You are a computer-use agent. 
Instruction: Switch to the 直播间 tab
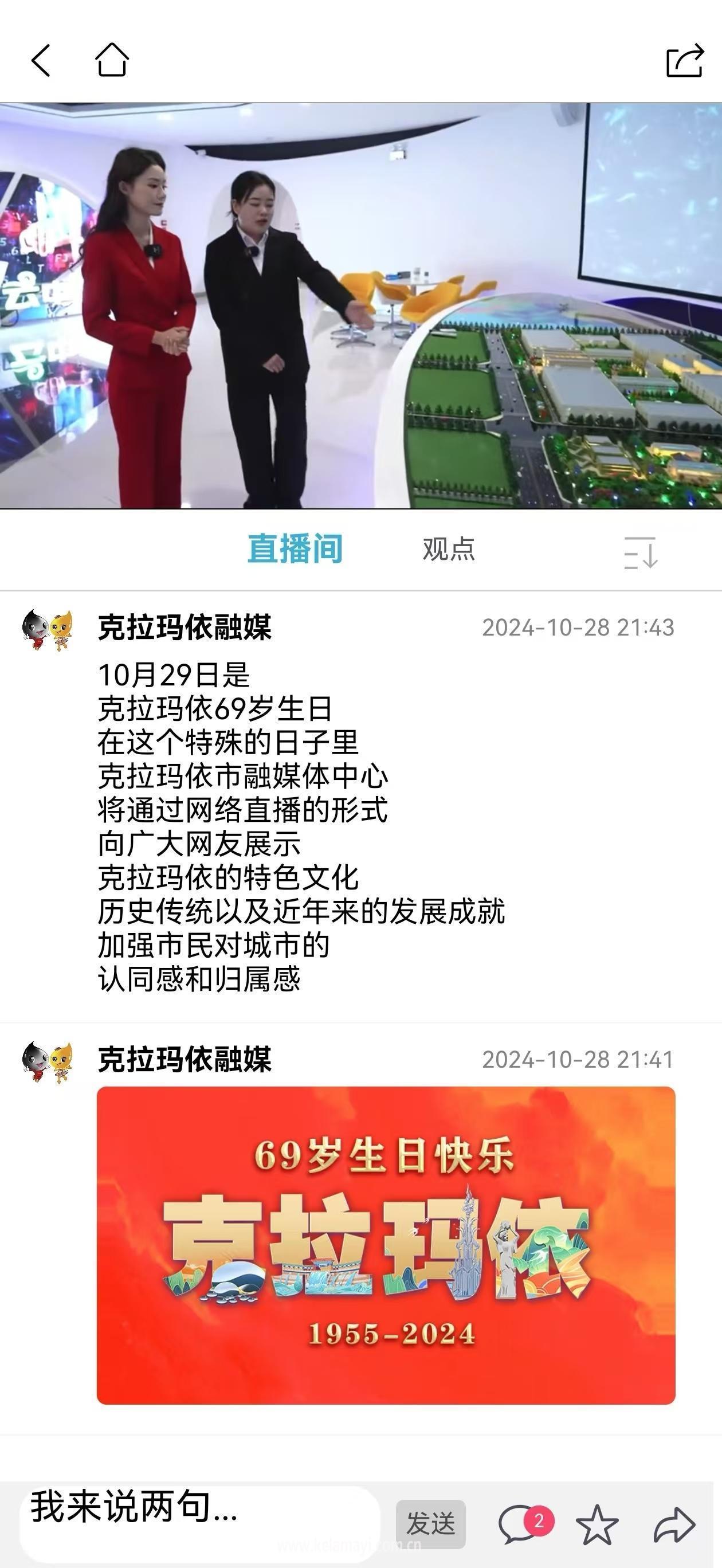295,549
